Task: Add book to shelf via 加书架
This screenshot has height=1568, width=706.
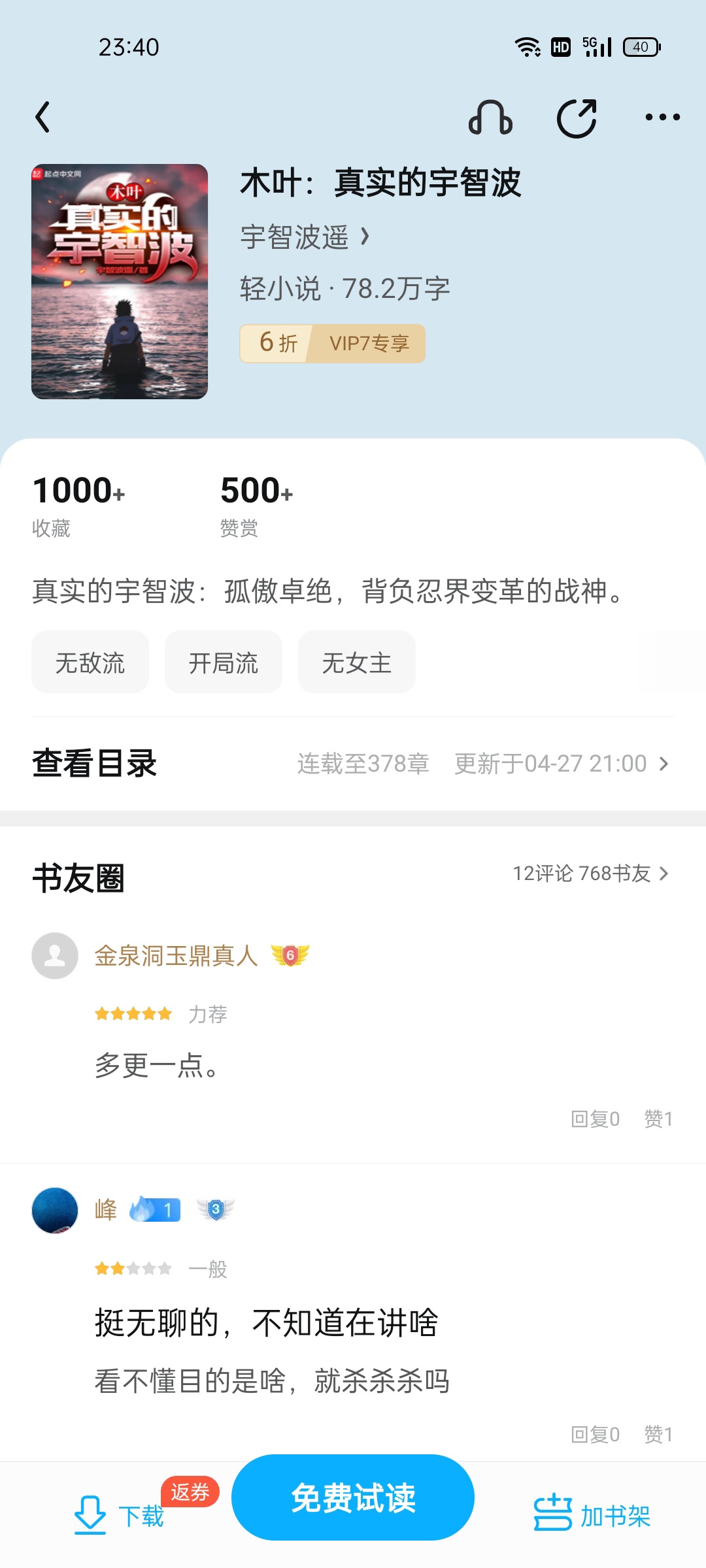Action: click(592, 1516)
